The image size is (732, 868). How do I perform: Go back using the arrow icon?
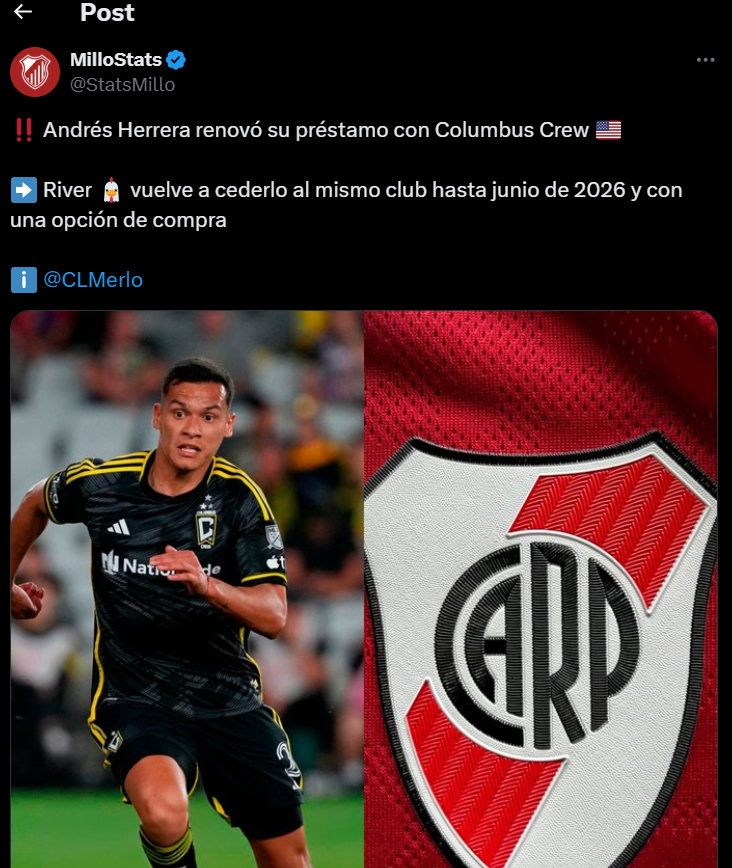tap(23, 12)
